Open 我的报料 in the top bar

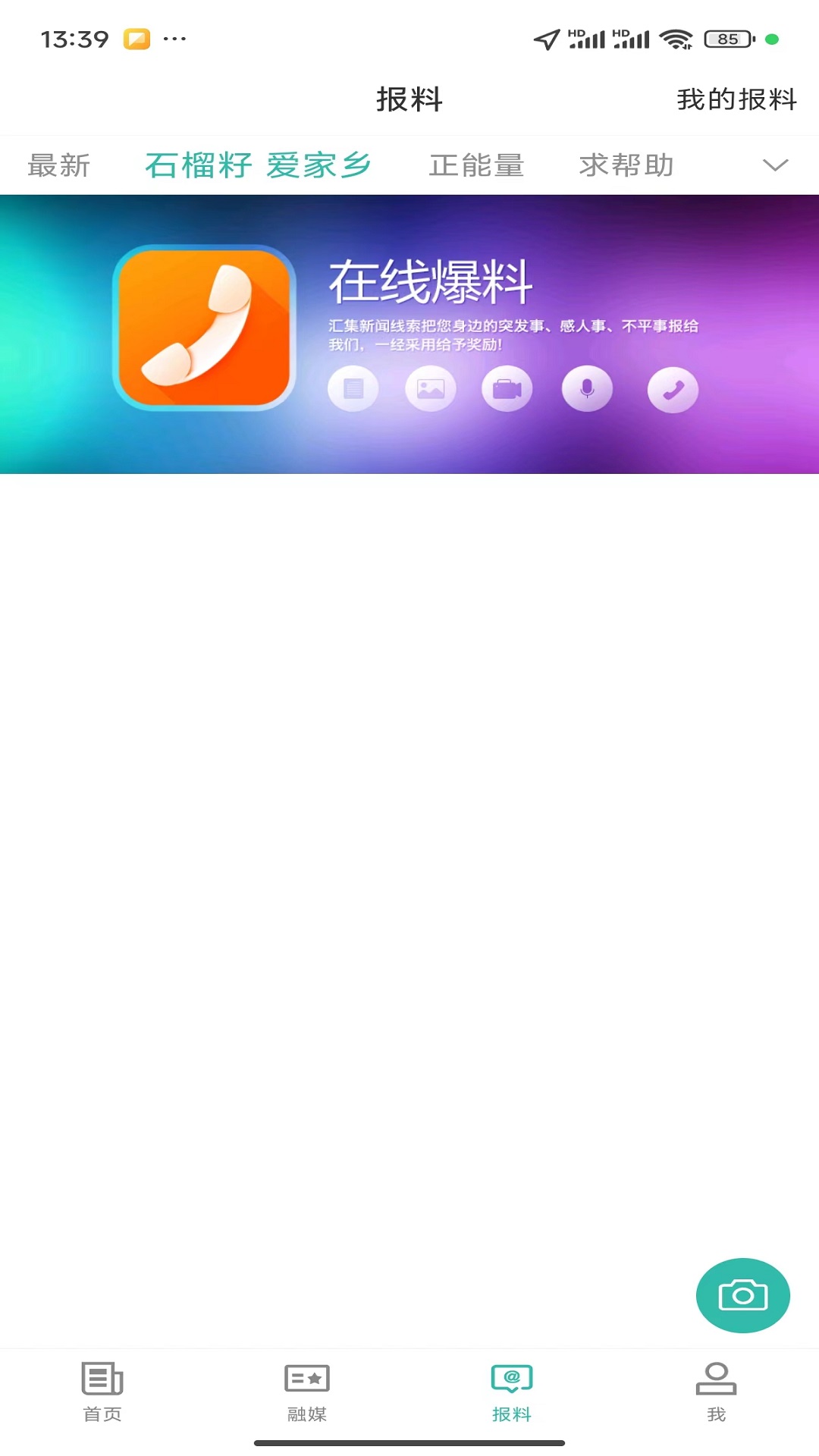point(736,99)
